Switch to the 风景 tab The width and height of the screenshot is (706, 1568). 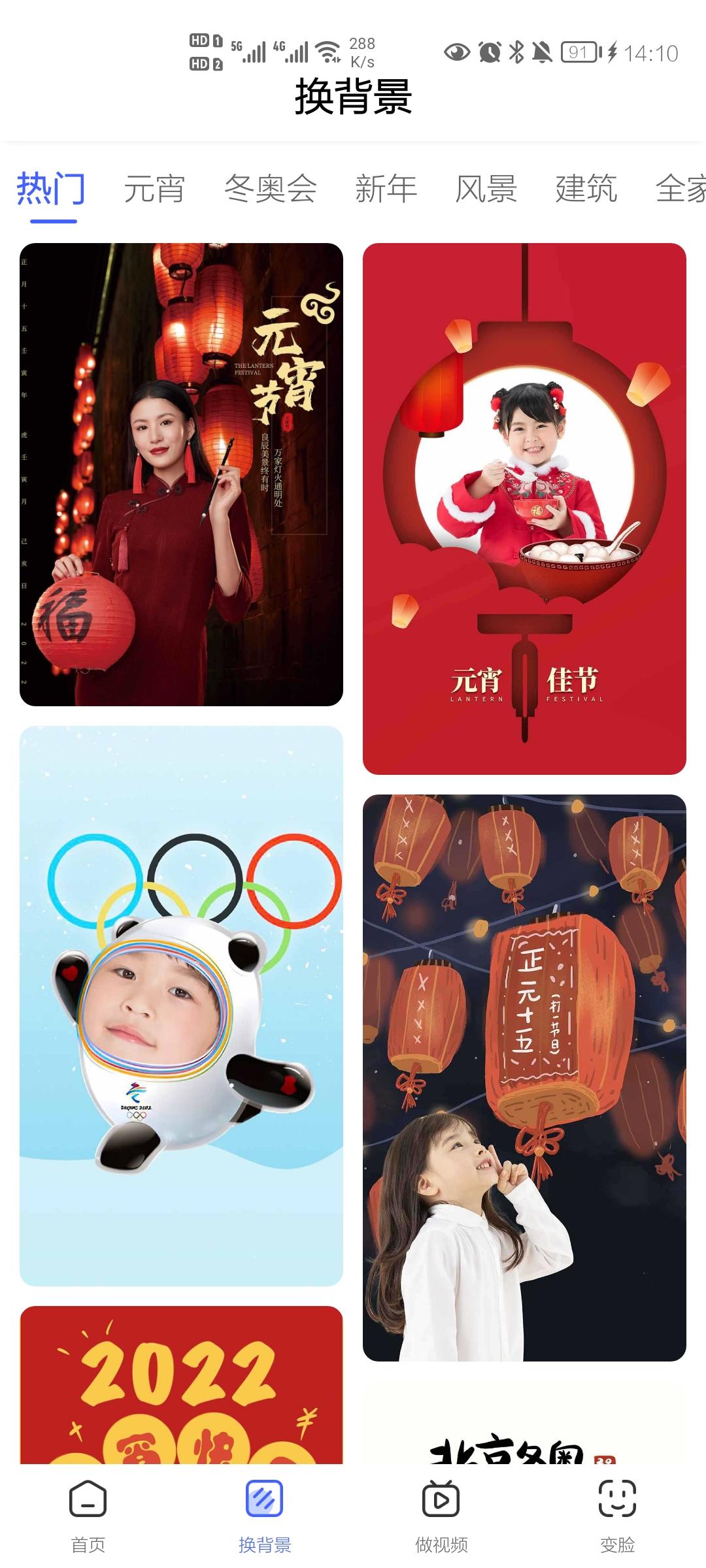point(486,189)
